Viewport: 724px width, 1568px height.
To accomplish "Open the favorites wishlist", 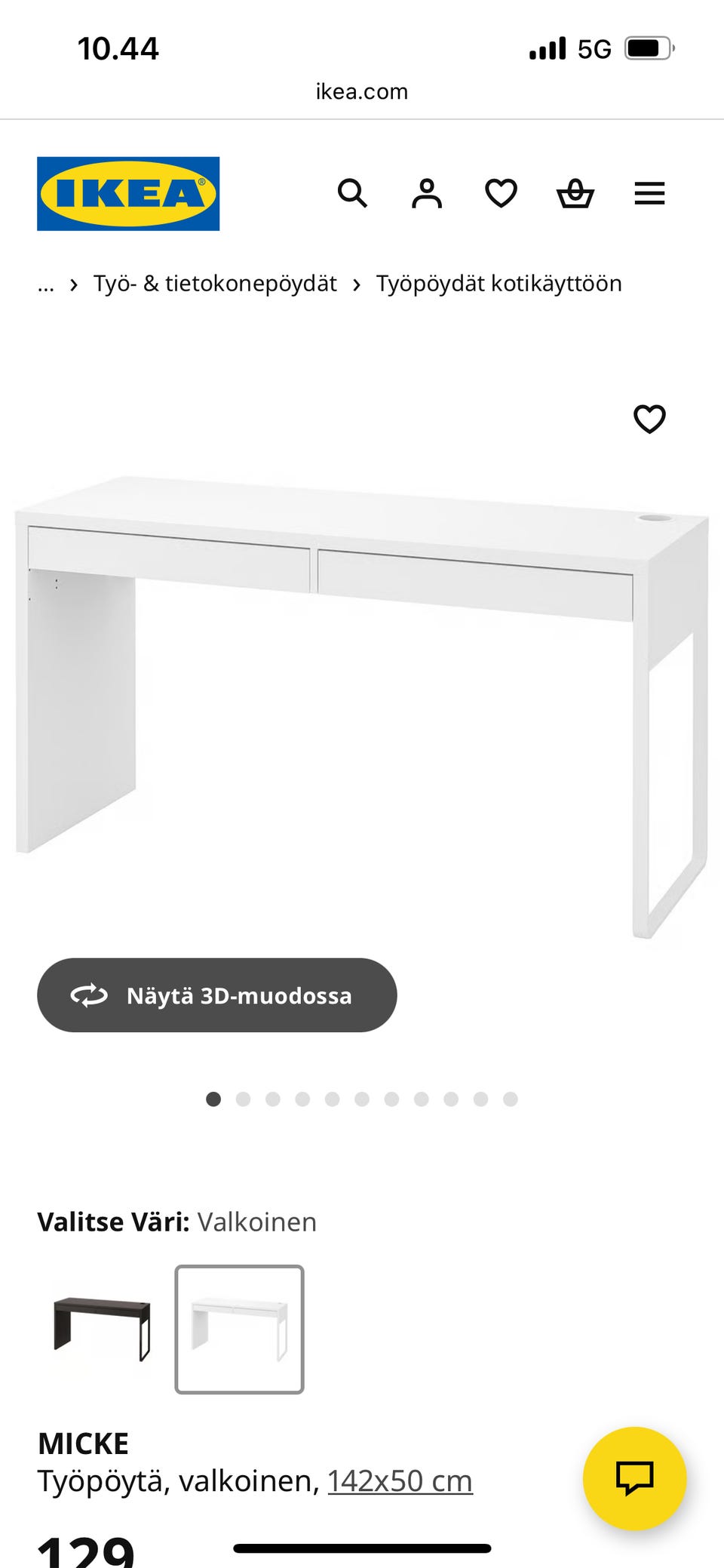I will click(500, 194).
